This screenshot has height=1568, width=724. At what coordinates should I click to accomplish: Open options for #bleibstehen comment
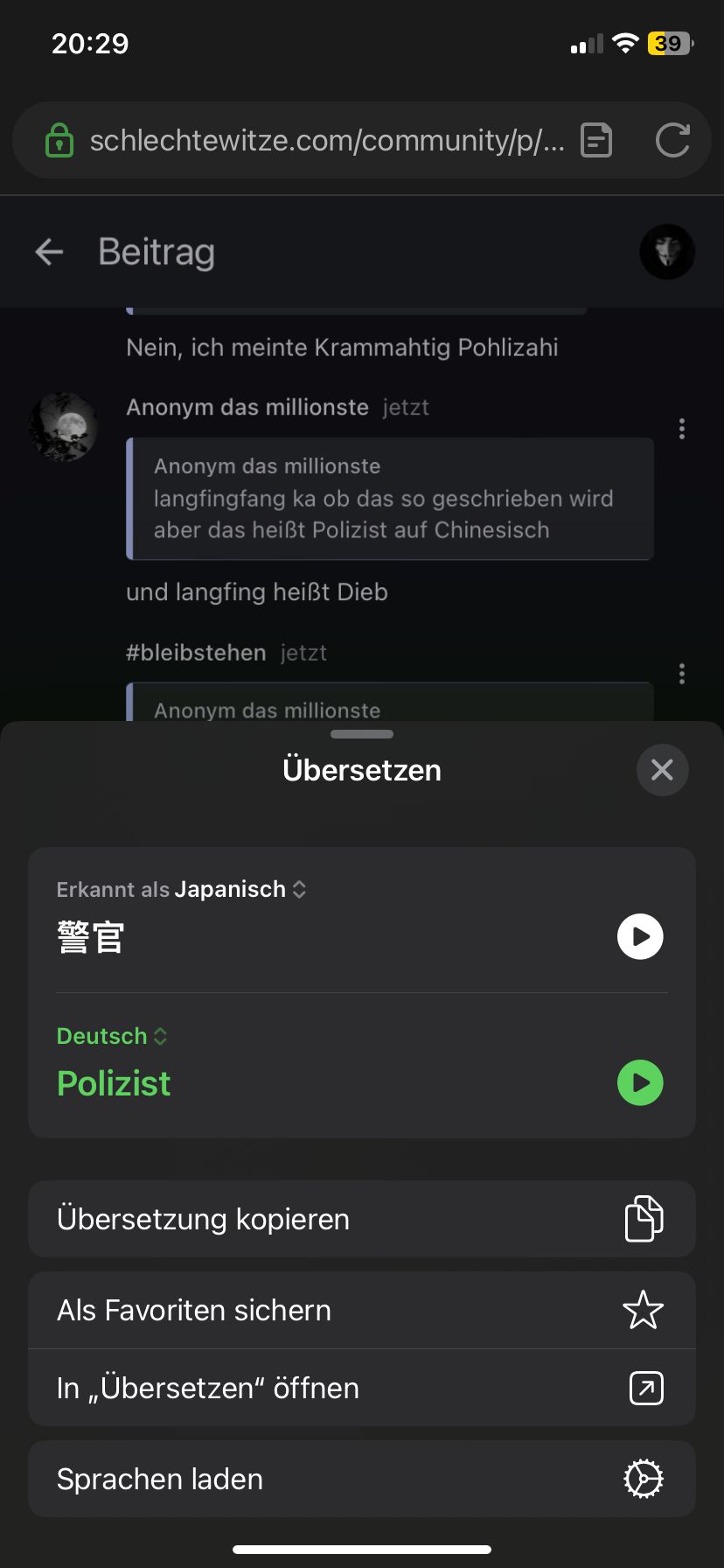pyautogui.click(x=682, y=674)
